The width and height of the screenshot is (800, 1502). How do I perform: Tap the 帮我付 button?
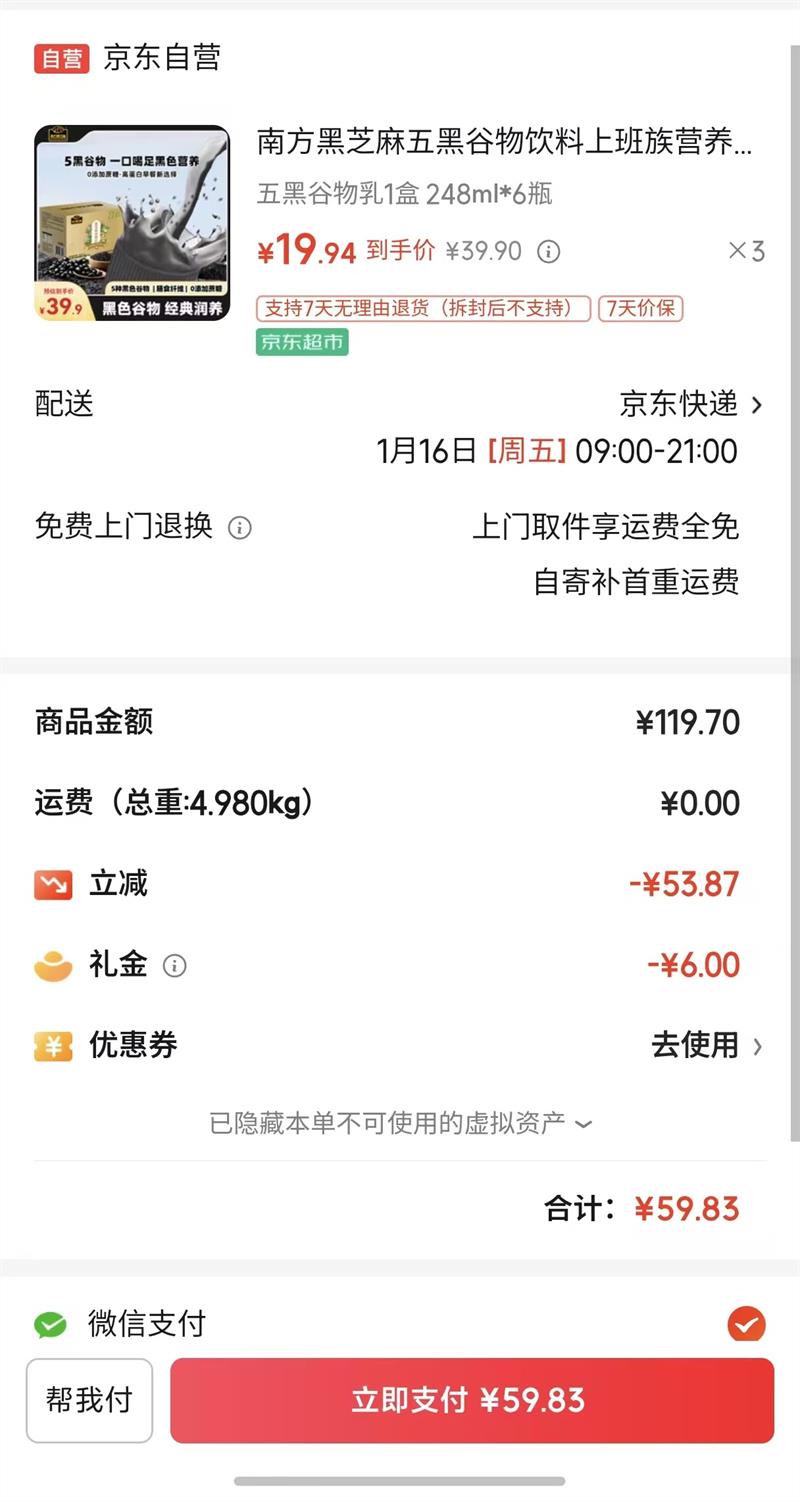(89, 1399)
